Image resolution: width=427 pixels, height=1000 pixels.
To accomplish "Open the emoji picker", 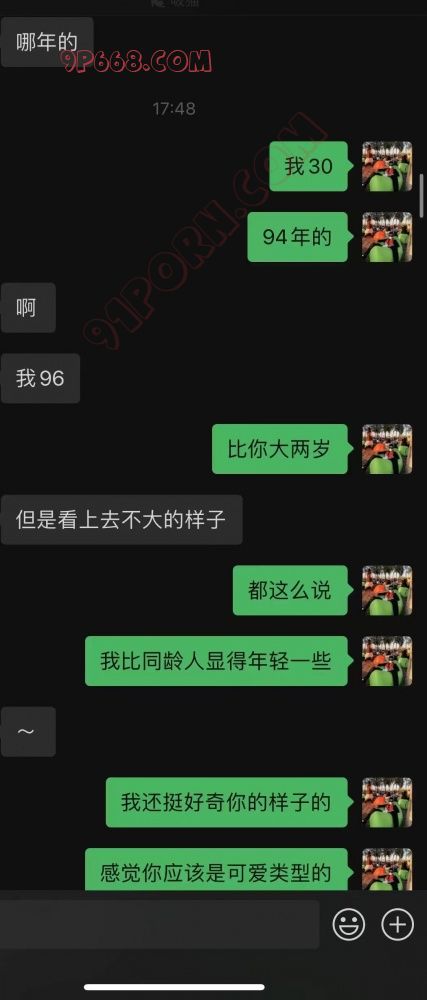I will click(x=349, y=924).
